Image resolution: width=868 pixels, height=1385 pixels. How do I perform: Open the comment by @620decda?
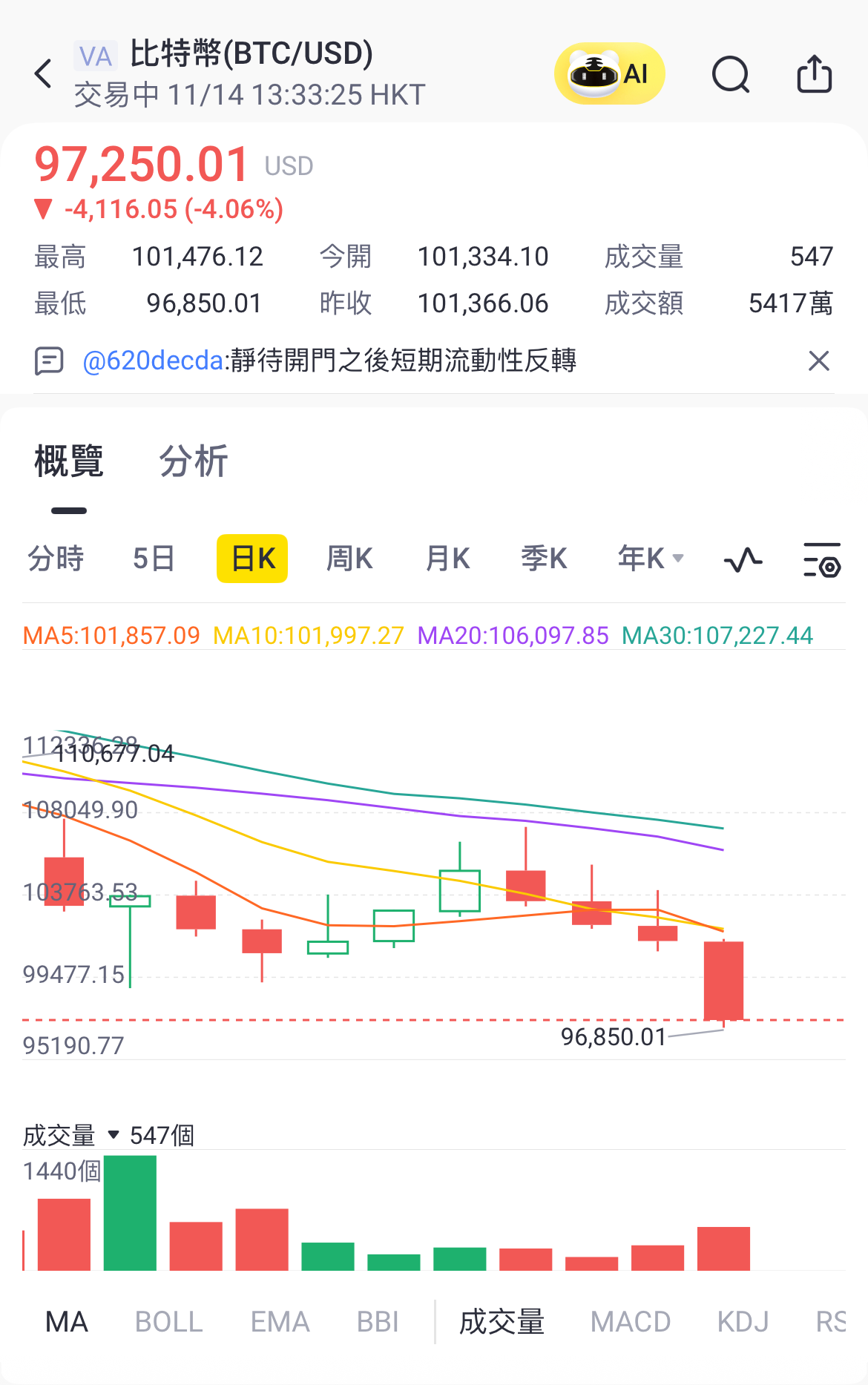click(x=329, y=361)
